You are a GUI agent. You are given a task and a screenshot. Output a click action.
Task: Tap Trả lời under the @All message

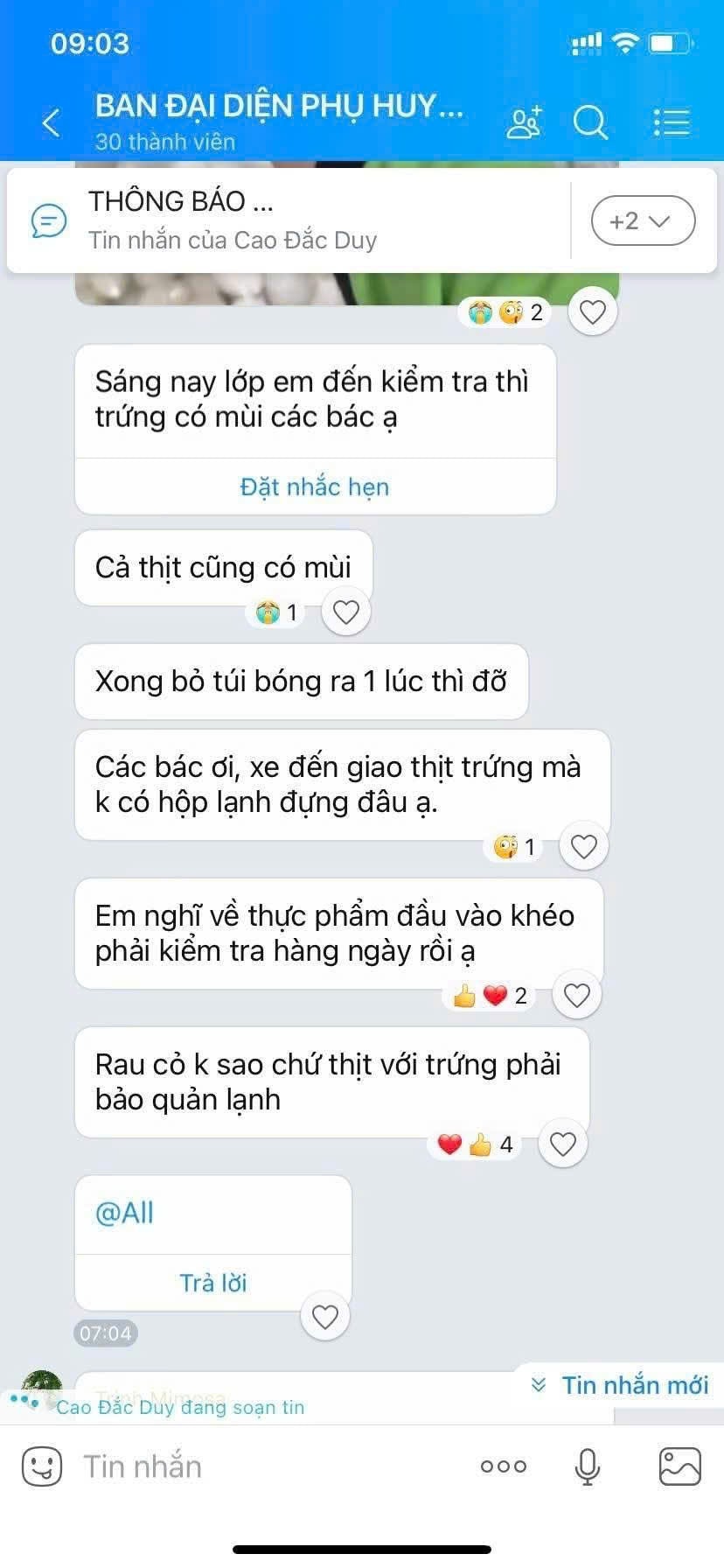pyautogui.click(x=213, y=1283)
